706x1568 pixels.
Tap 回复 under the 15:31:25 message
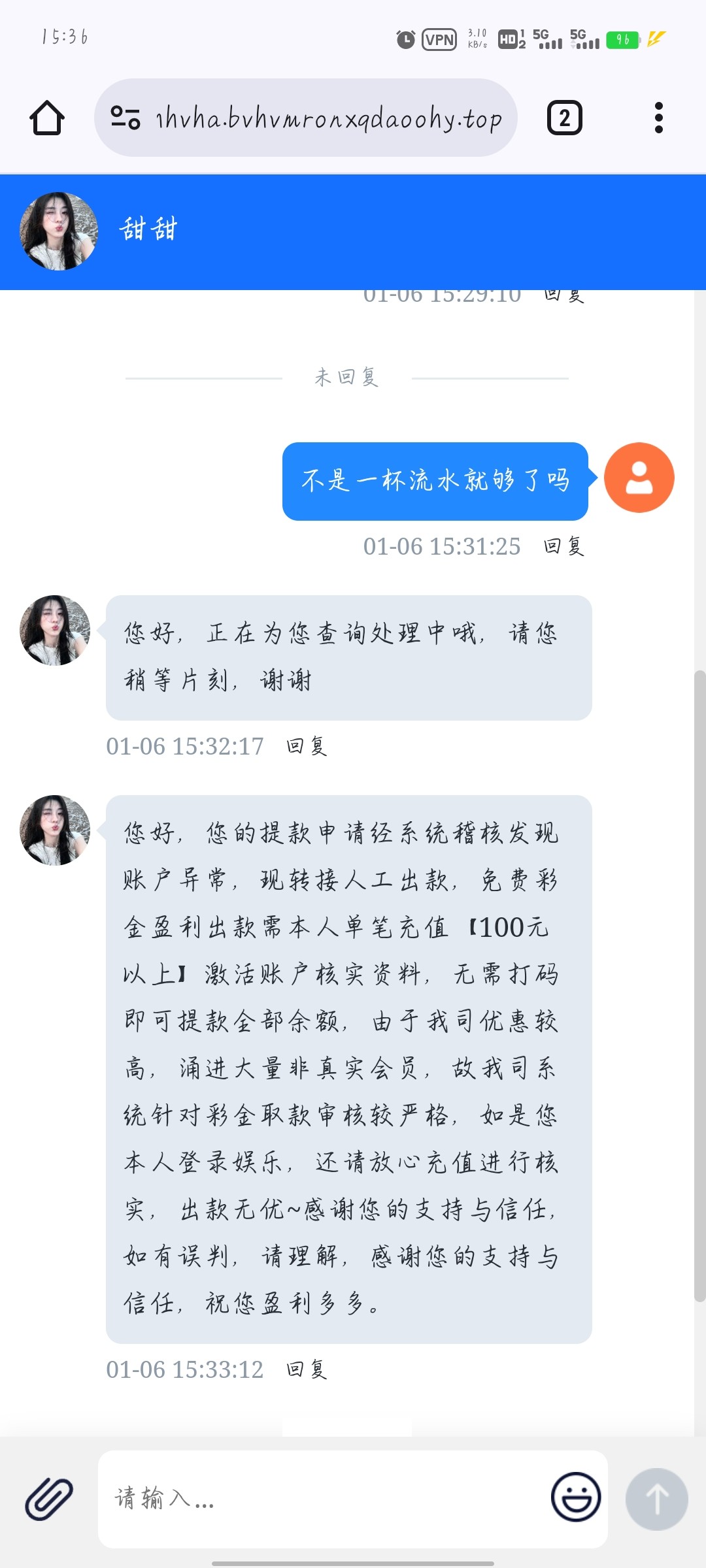click(563, 546)
